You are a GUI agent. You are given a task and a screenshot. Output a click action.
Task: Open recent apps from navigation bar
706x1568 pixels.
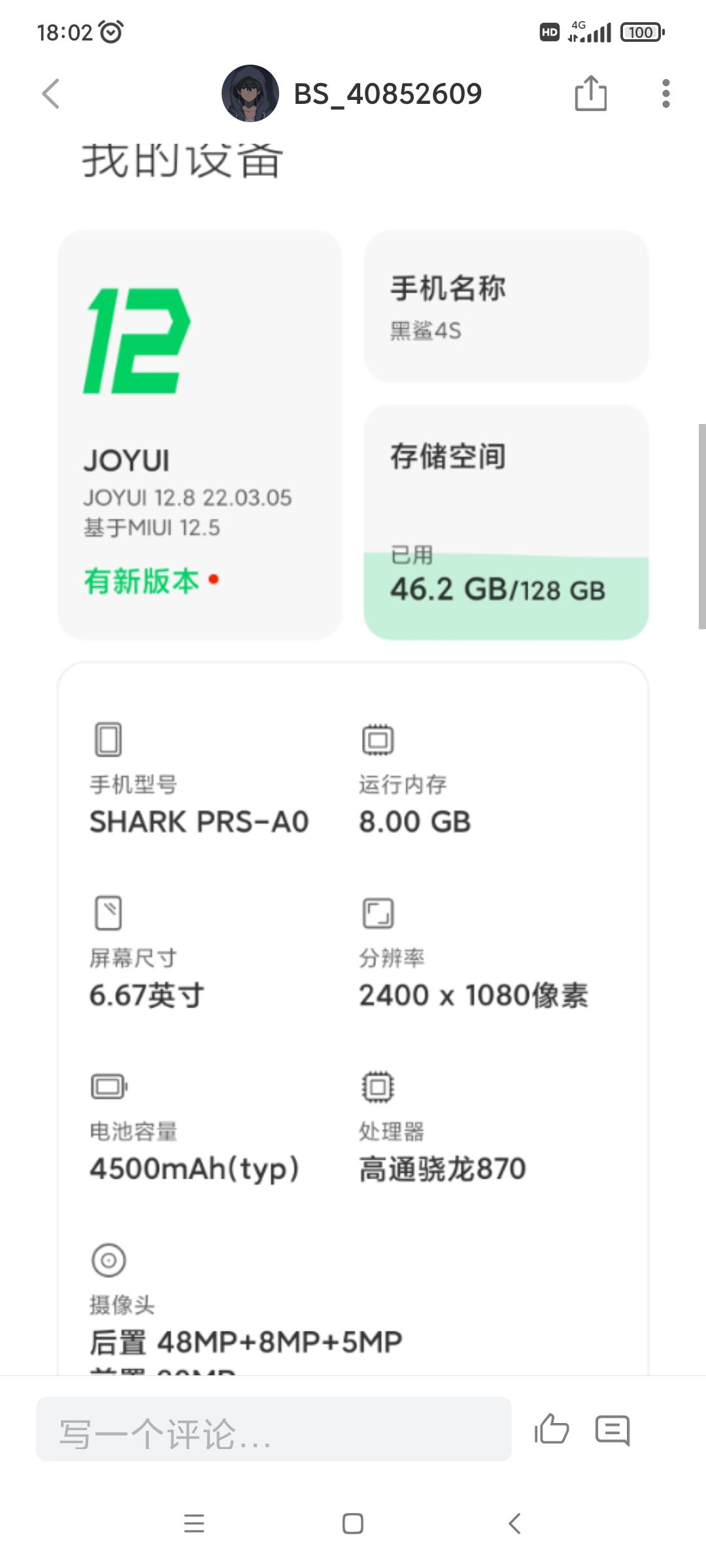click(x=194, y=1524)
